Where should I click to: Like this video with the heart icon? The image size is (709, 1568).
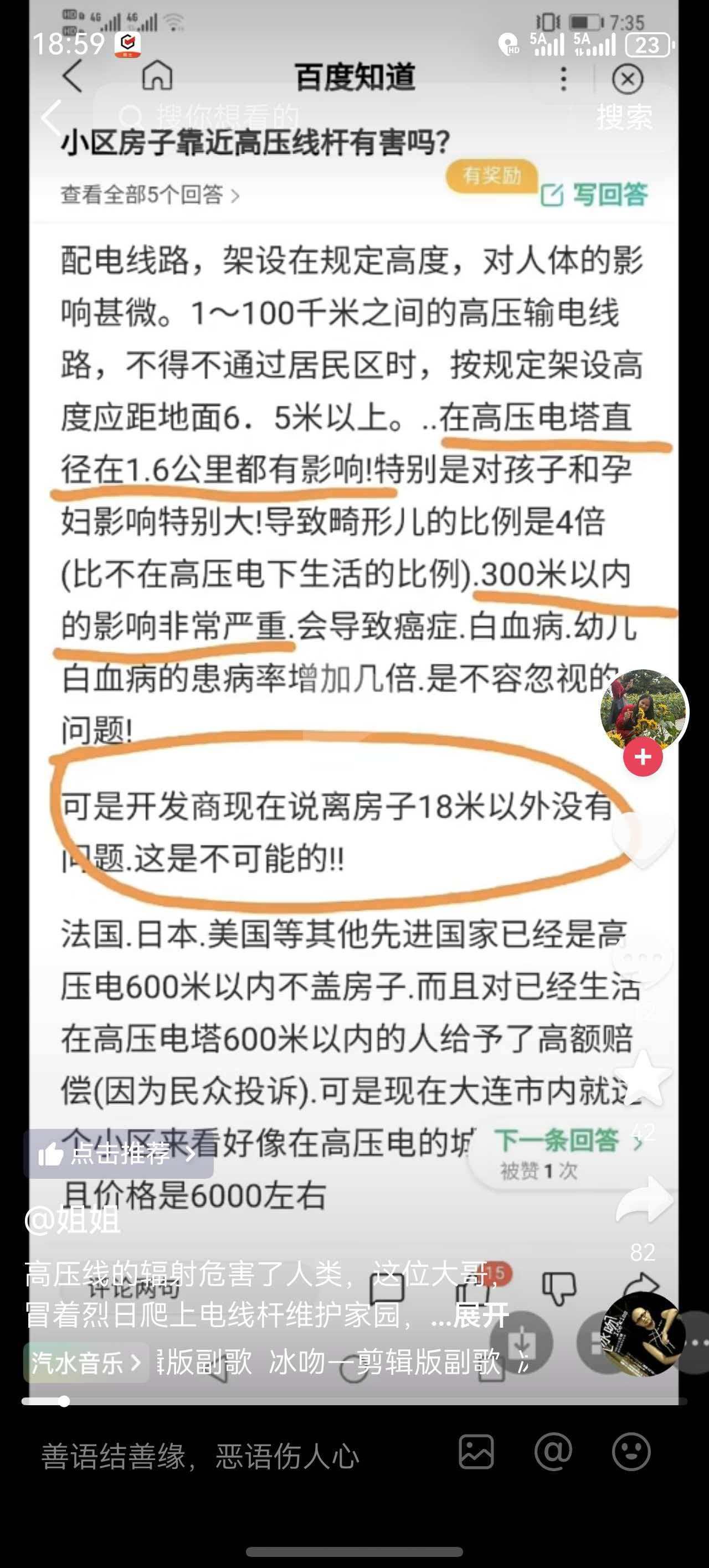[643, 840]
